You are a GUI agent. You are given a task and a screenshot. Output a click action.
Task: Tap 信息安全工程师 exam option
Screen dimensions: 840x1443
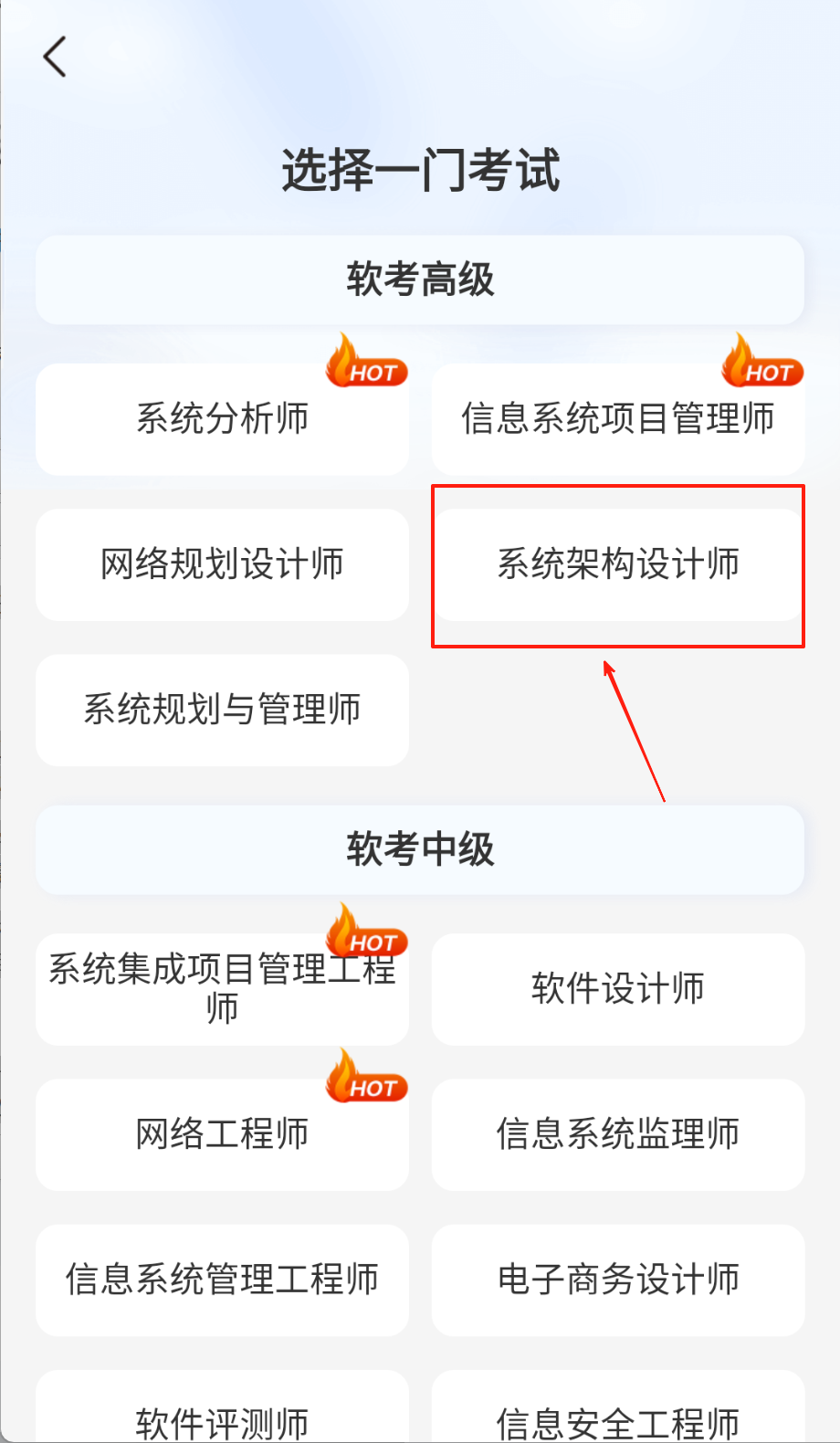618,1416
